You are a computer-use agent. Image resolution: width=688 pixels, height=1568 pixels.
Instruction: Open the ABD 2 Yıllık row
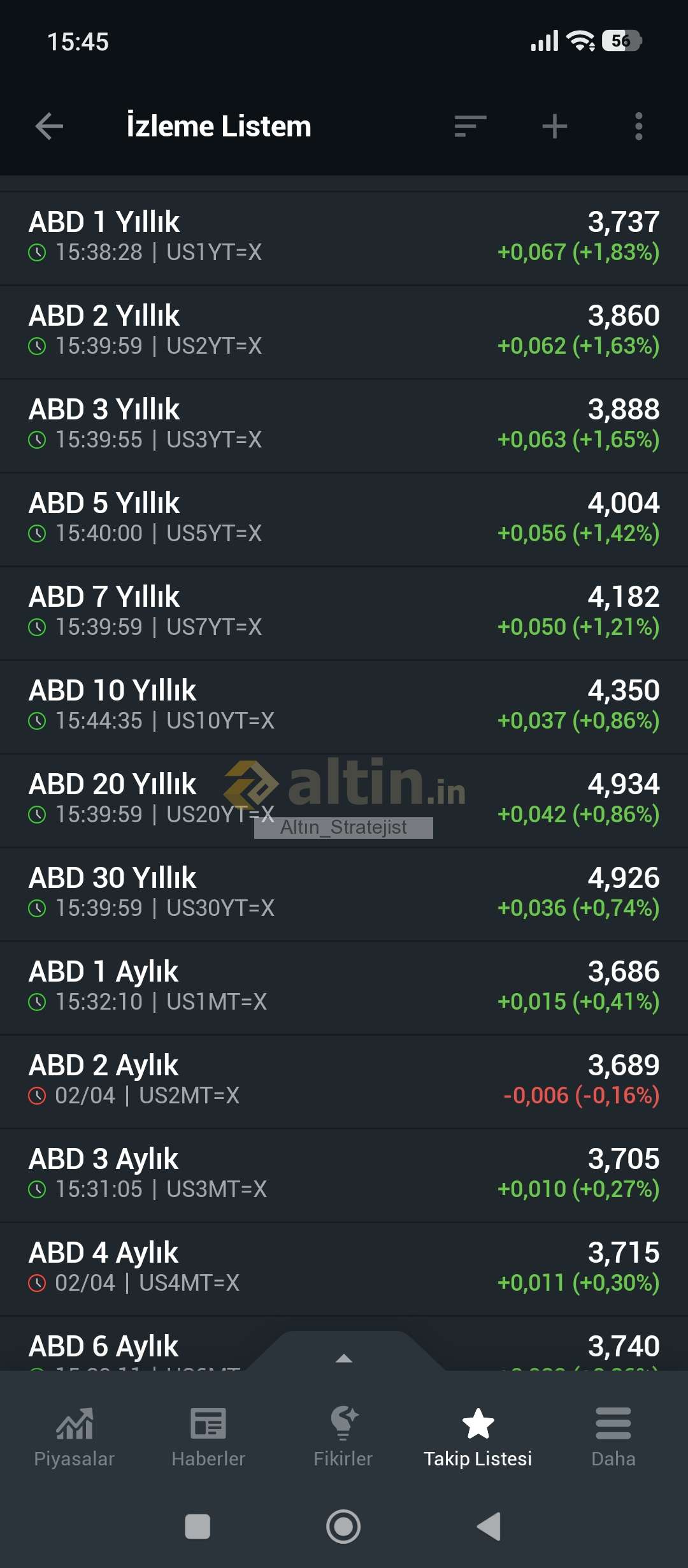point(344,331)
